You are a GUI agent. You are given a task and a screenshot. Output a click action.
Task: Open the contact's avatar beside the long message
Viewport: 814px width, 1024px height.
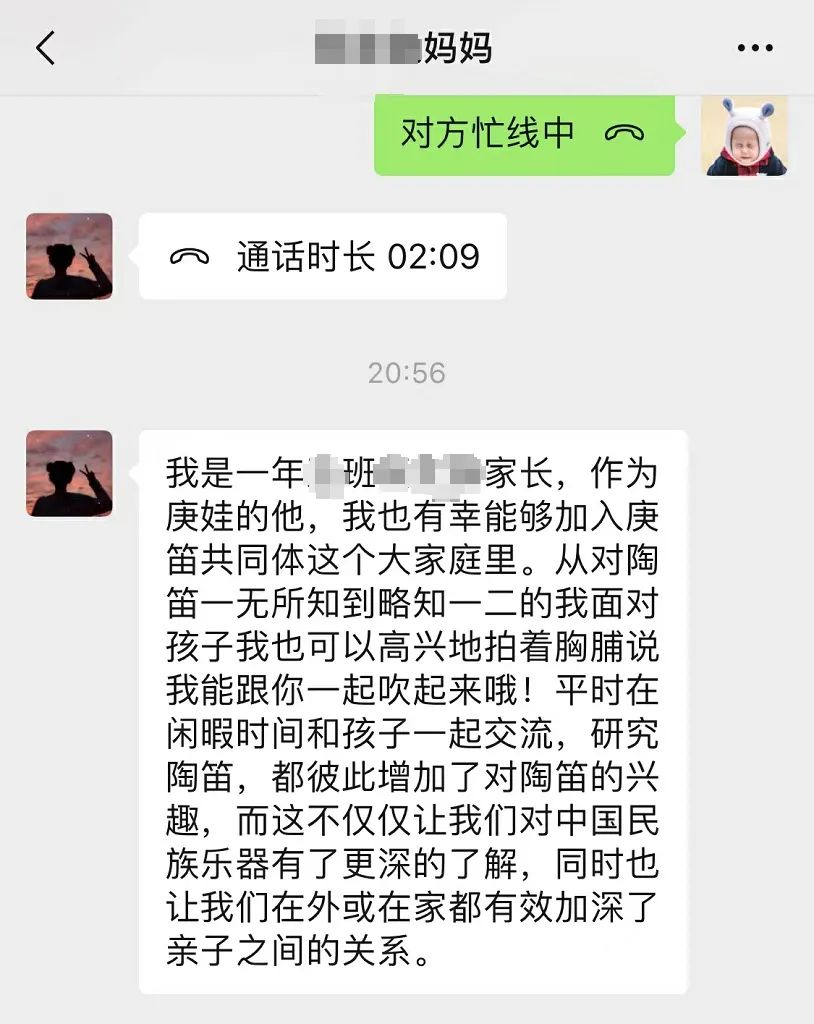pos(69,473)
